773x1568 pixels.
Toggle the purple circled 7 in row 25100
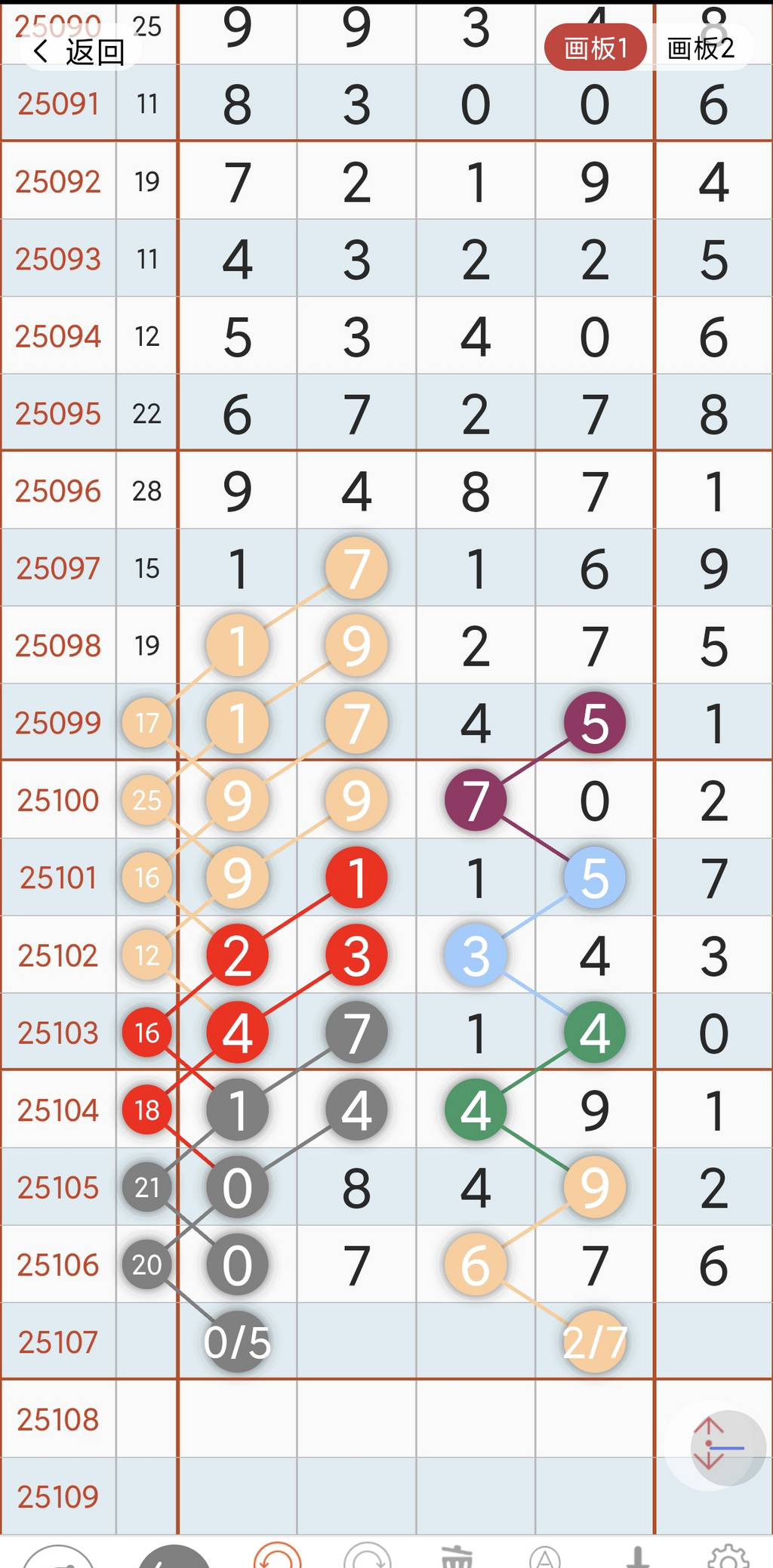point(476,799)
